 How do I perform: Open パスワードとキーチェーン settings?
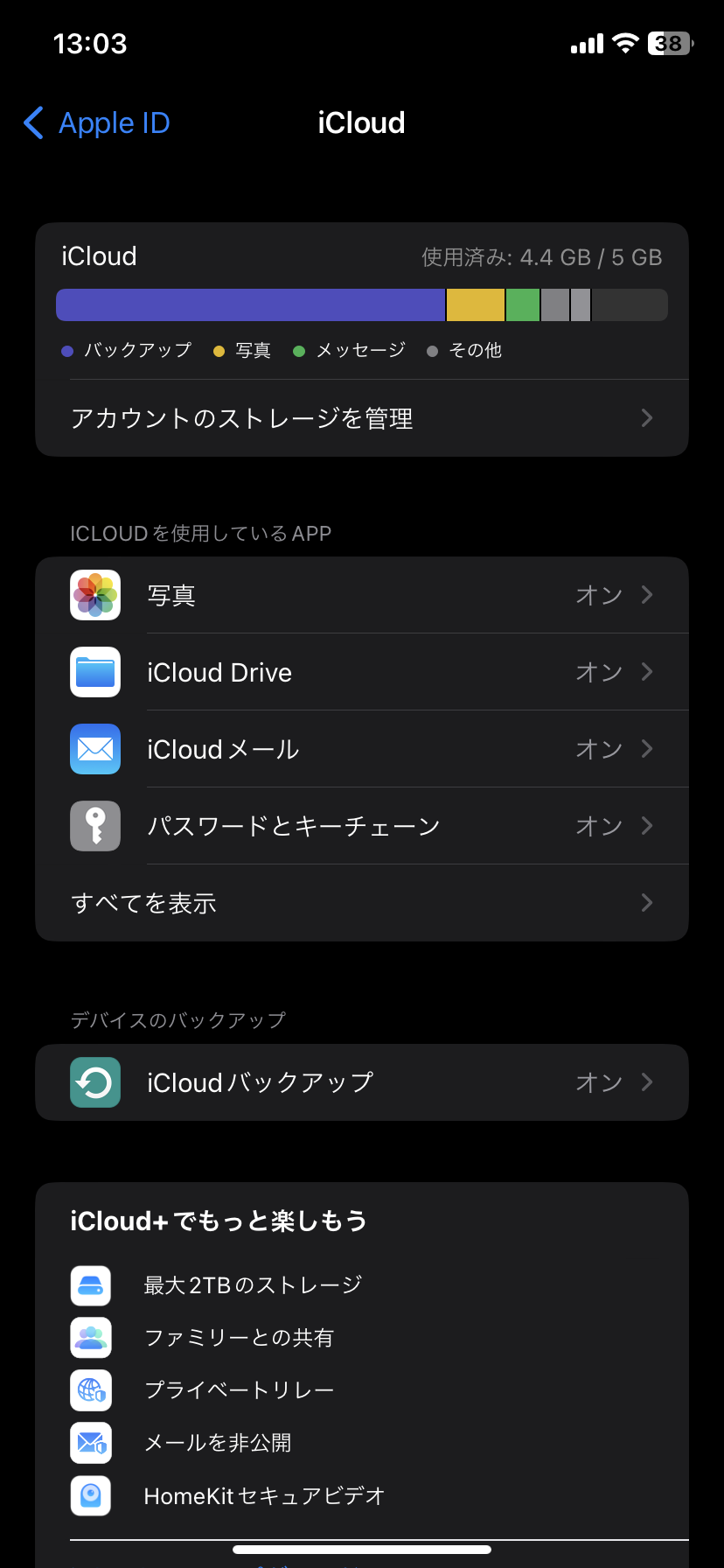[361, 826]
